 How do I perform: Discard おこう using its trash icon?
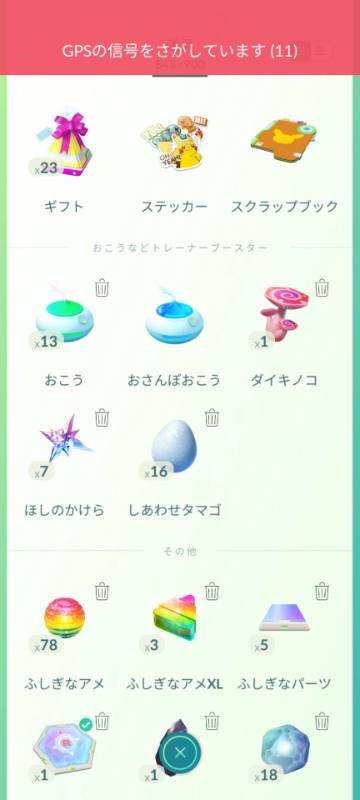coord(102,288)
